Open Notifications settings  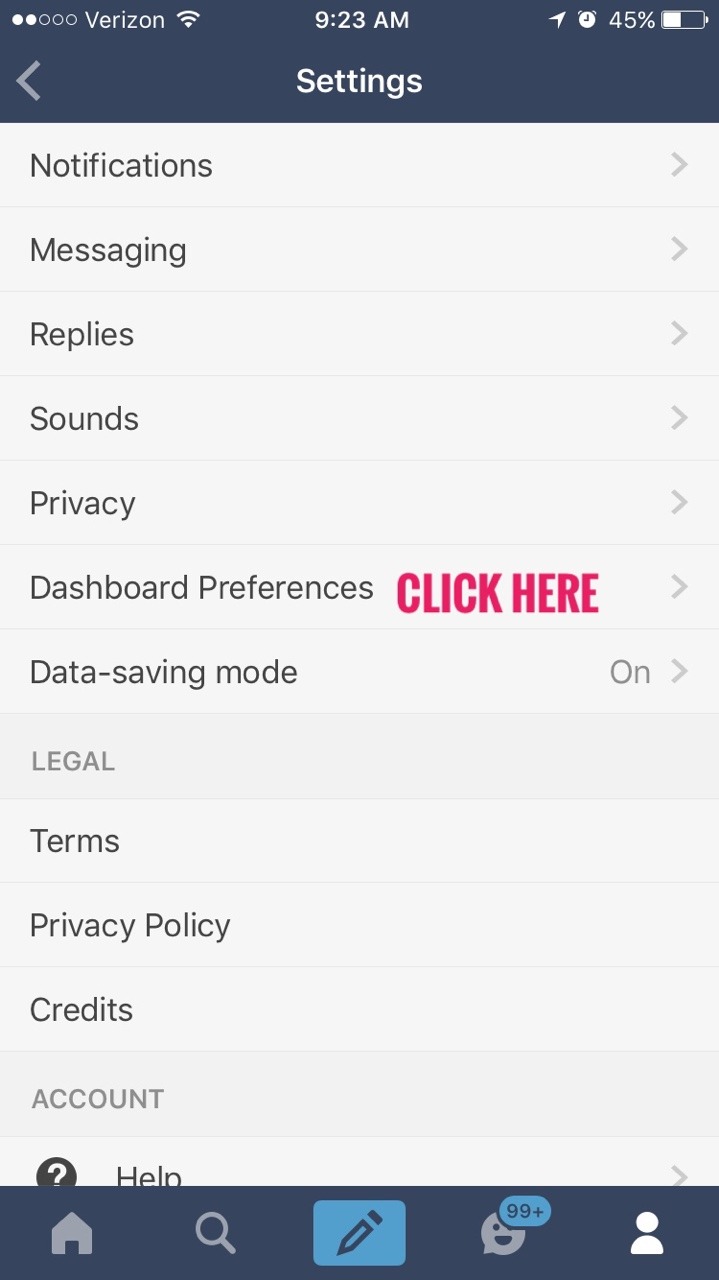point(359,165)
